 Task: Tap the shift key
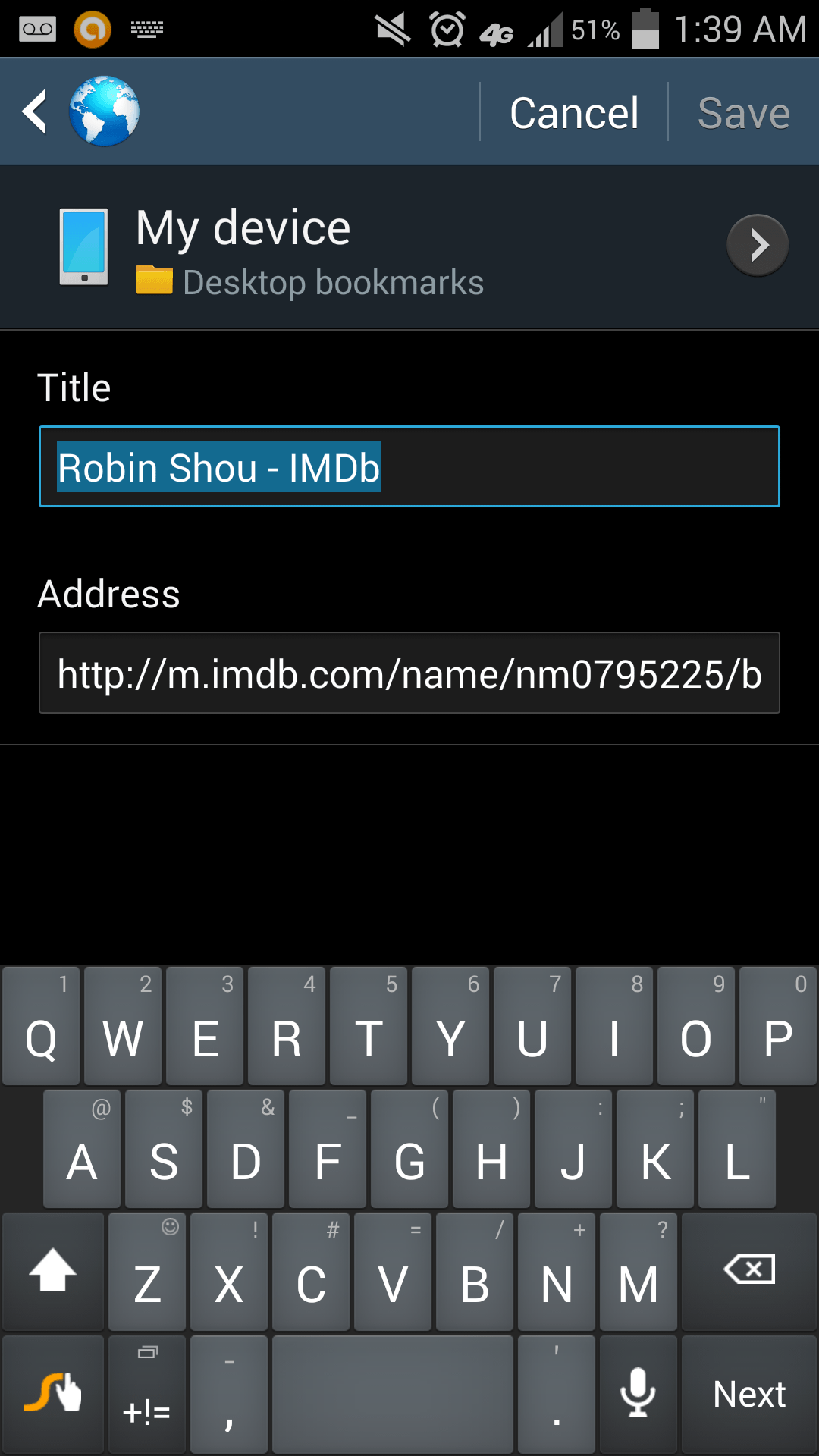(x=53, y=1271)
